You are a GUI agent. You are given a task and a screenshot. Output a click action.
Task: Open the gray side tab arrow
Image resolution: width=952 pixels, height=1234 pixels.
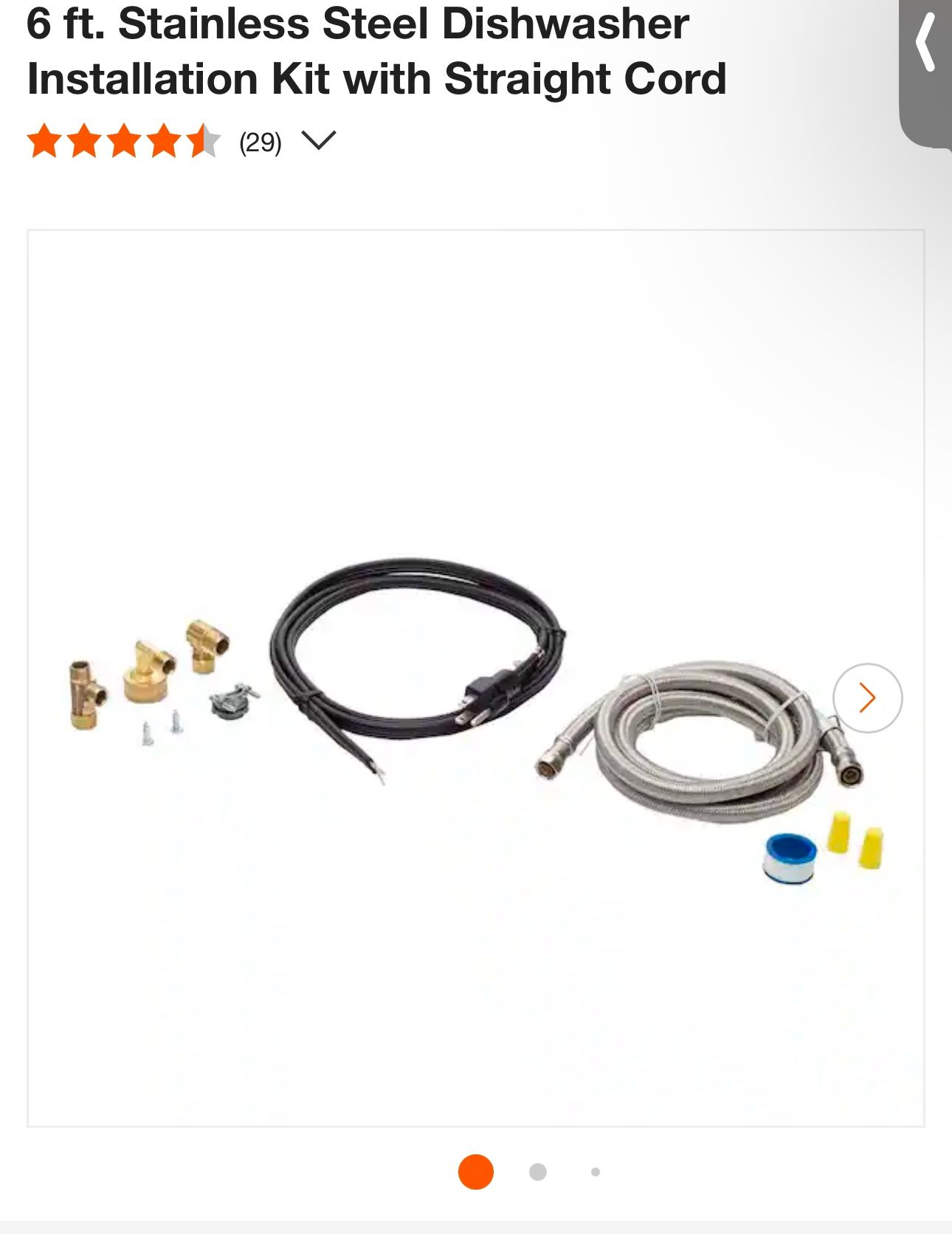click(x=927, y=46)
